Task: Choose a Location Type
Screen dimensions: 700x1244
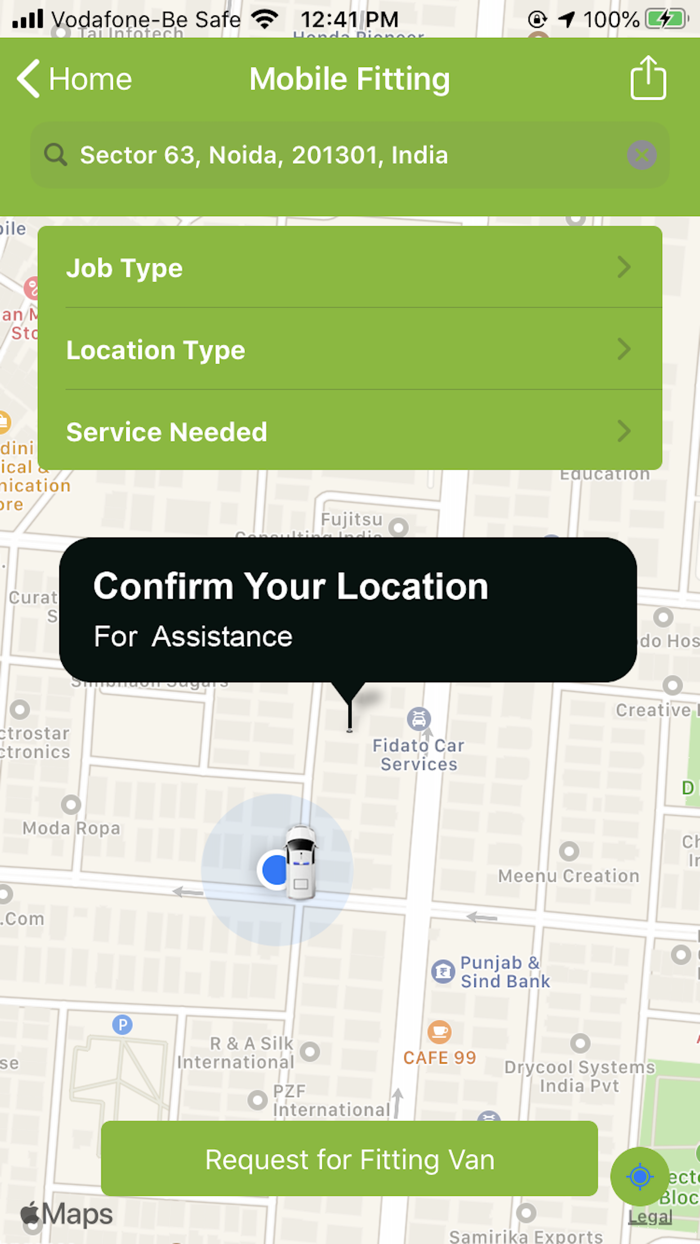Action: click(x=350, y=349)
